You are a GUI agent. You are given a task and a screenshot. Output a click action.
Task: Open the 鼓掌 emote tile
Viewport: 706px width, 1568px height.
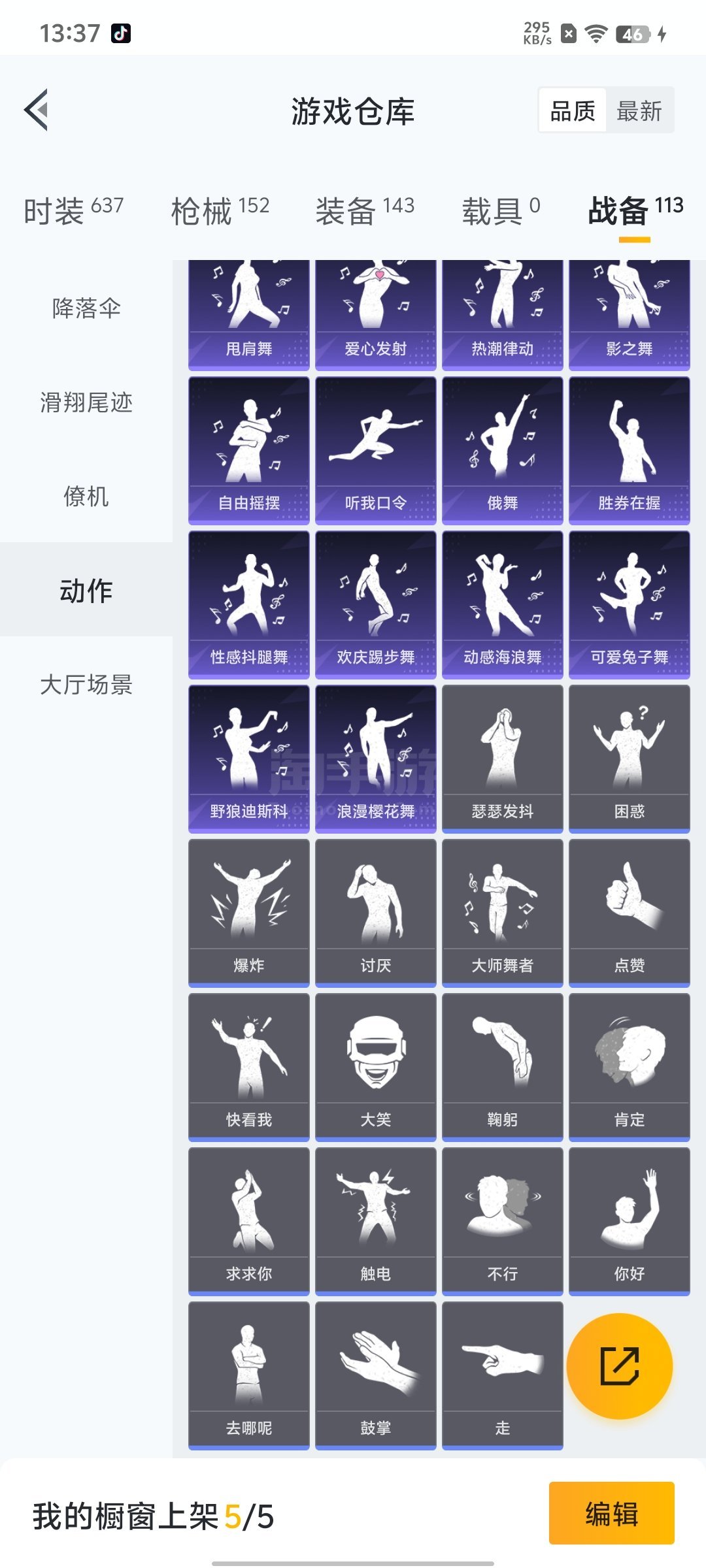(375, 1375)
